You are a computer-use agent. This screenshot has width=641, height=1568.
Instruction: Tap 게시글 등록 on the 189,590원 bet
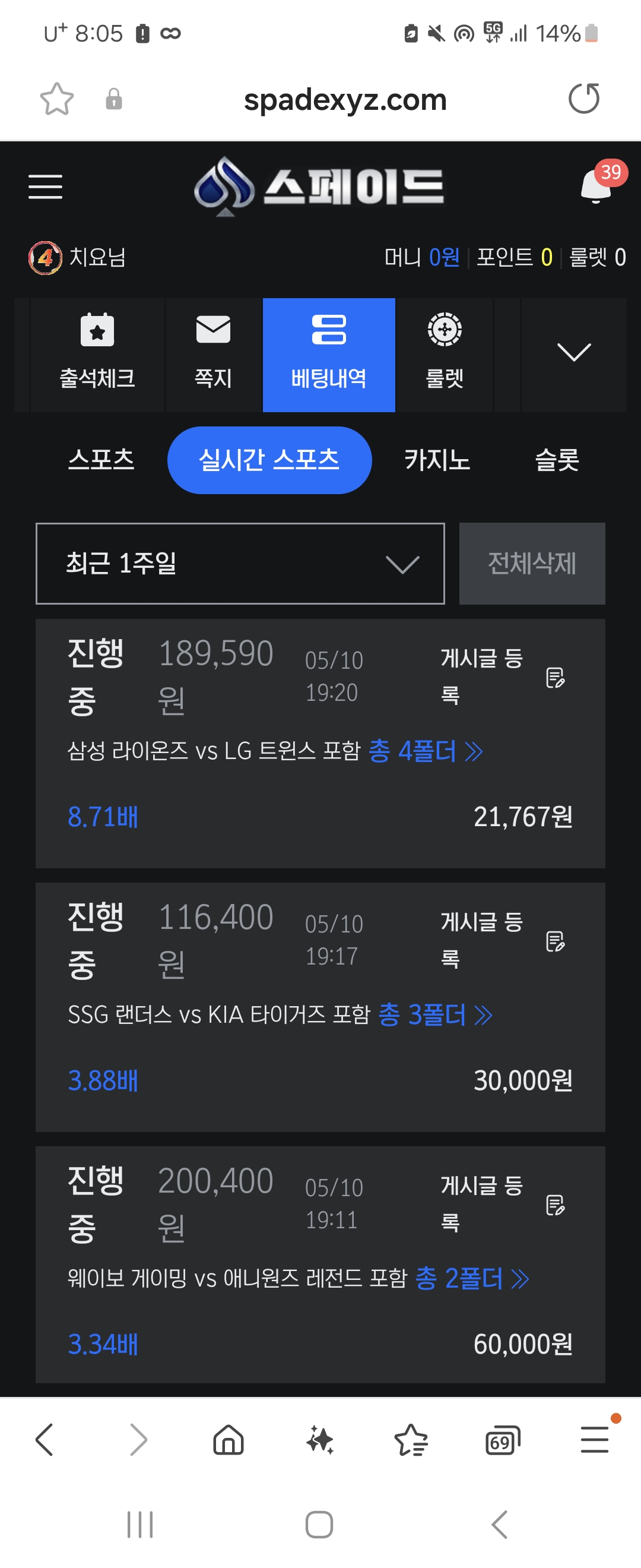(x=502, y=676)
